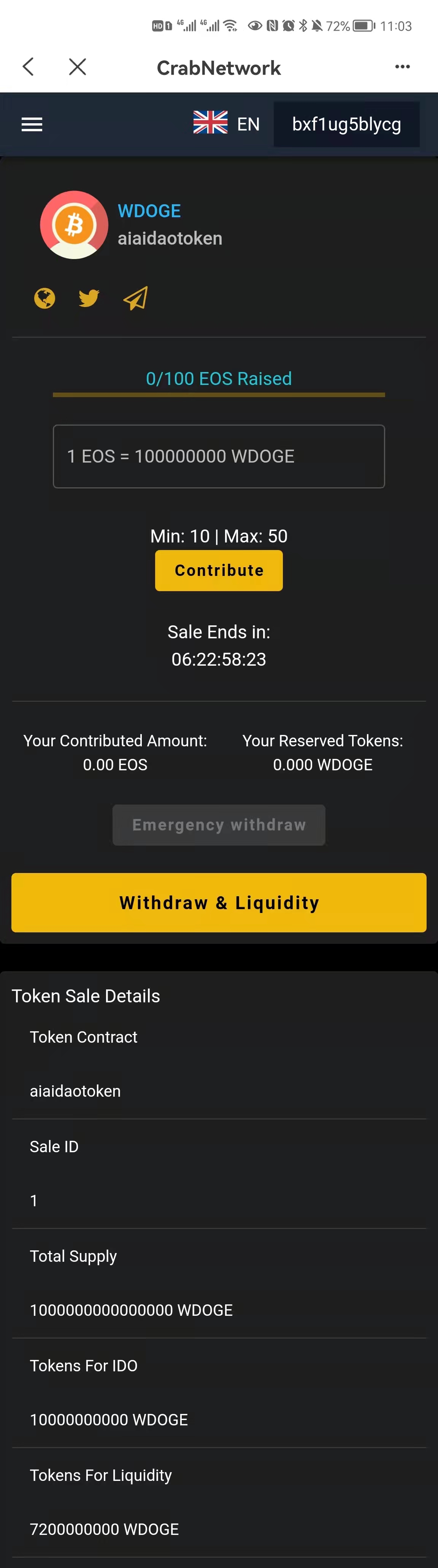Open the hamburger navigation menu
Viewport: 438px width, 1568px height.
tap(32, 125)
